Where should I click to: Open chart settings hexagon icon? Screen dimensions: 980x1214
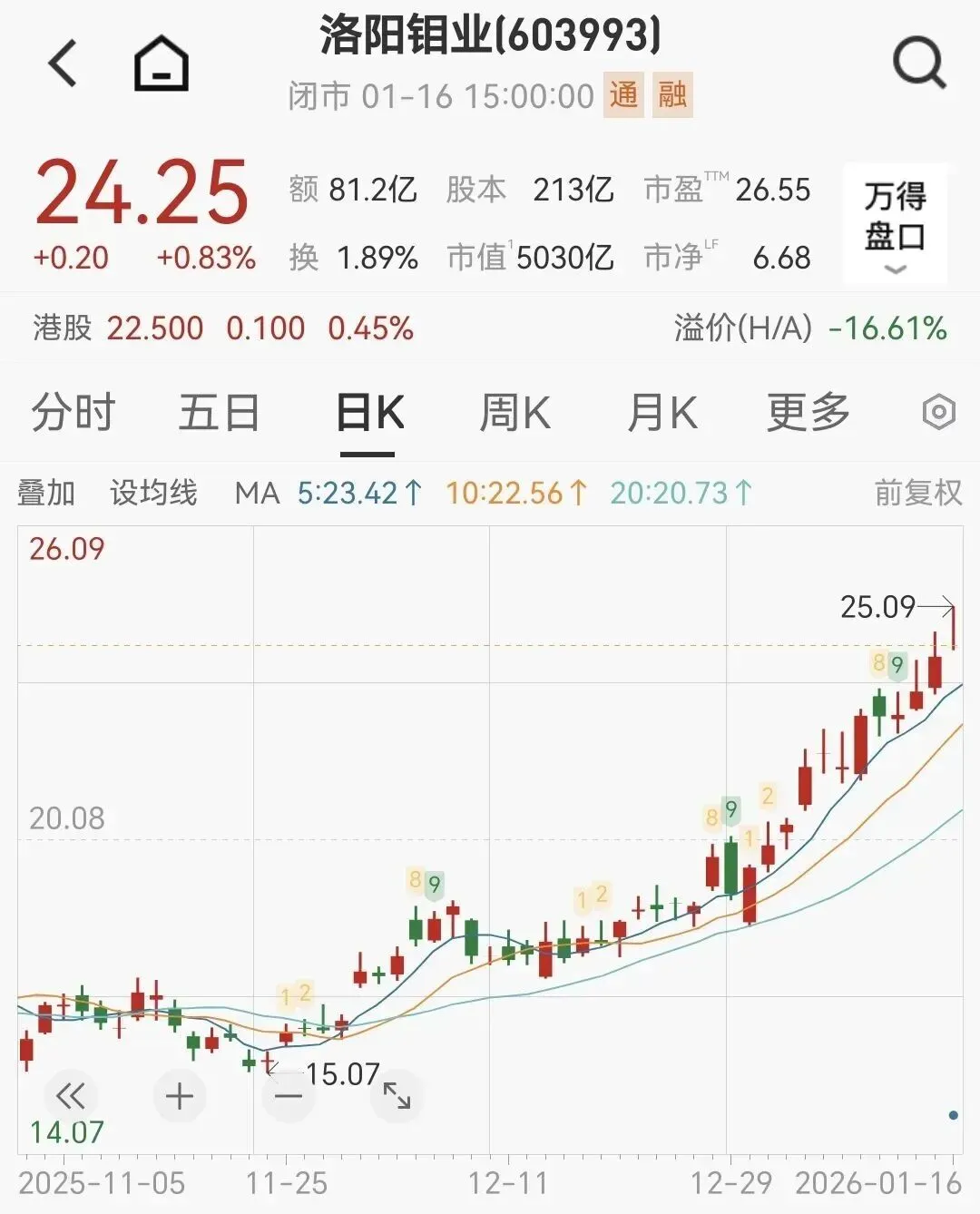[939, 413]
